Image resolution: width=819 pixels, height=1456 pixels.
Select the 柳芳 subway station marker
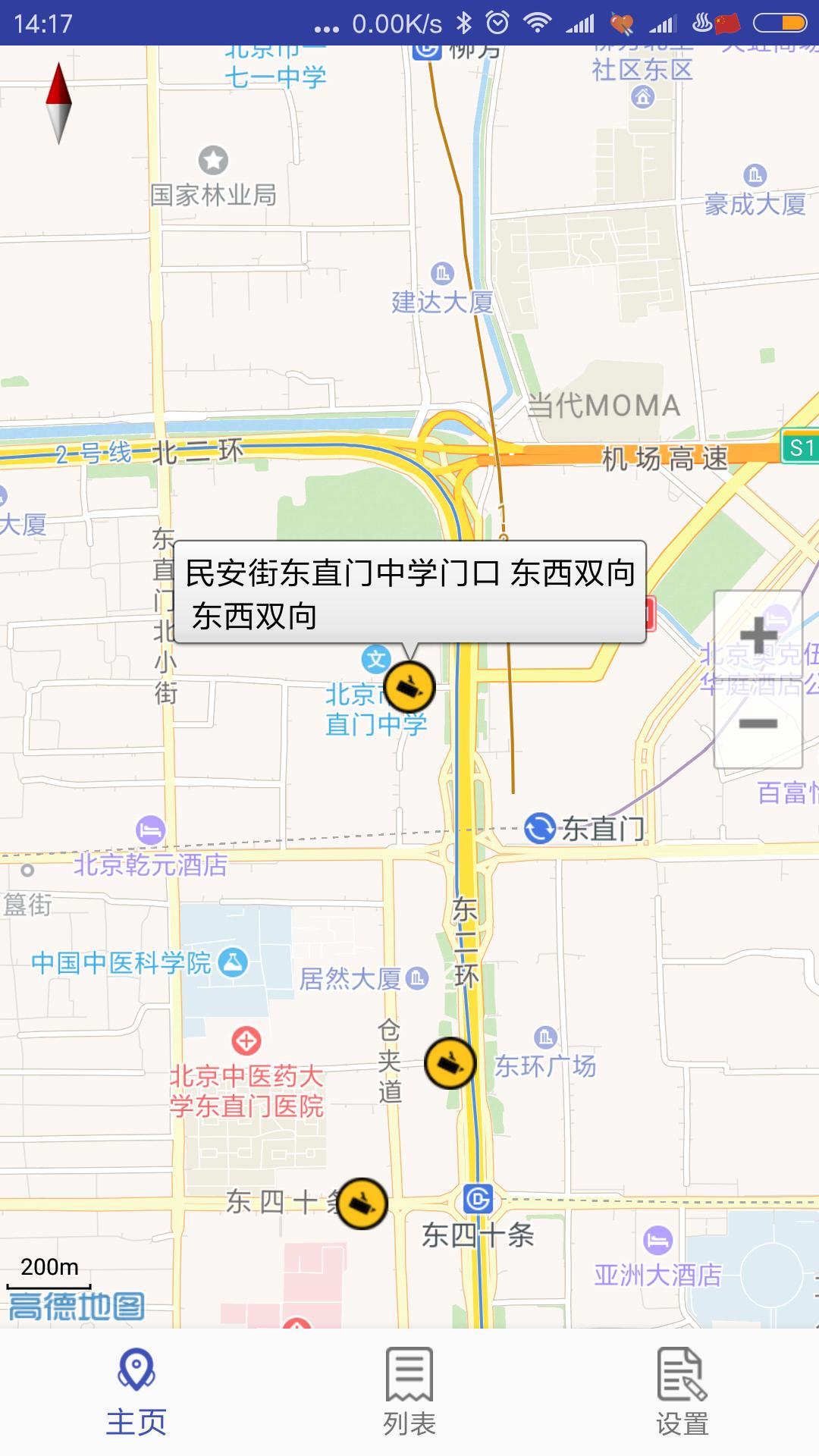coord(426,50)
